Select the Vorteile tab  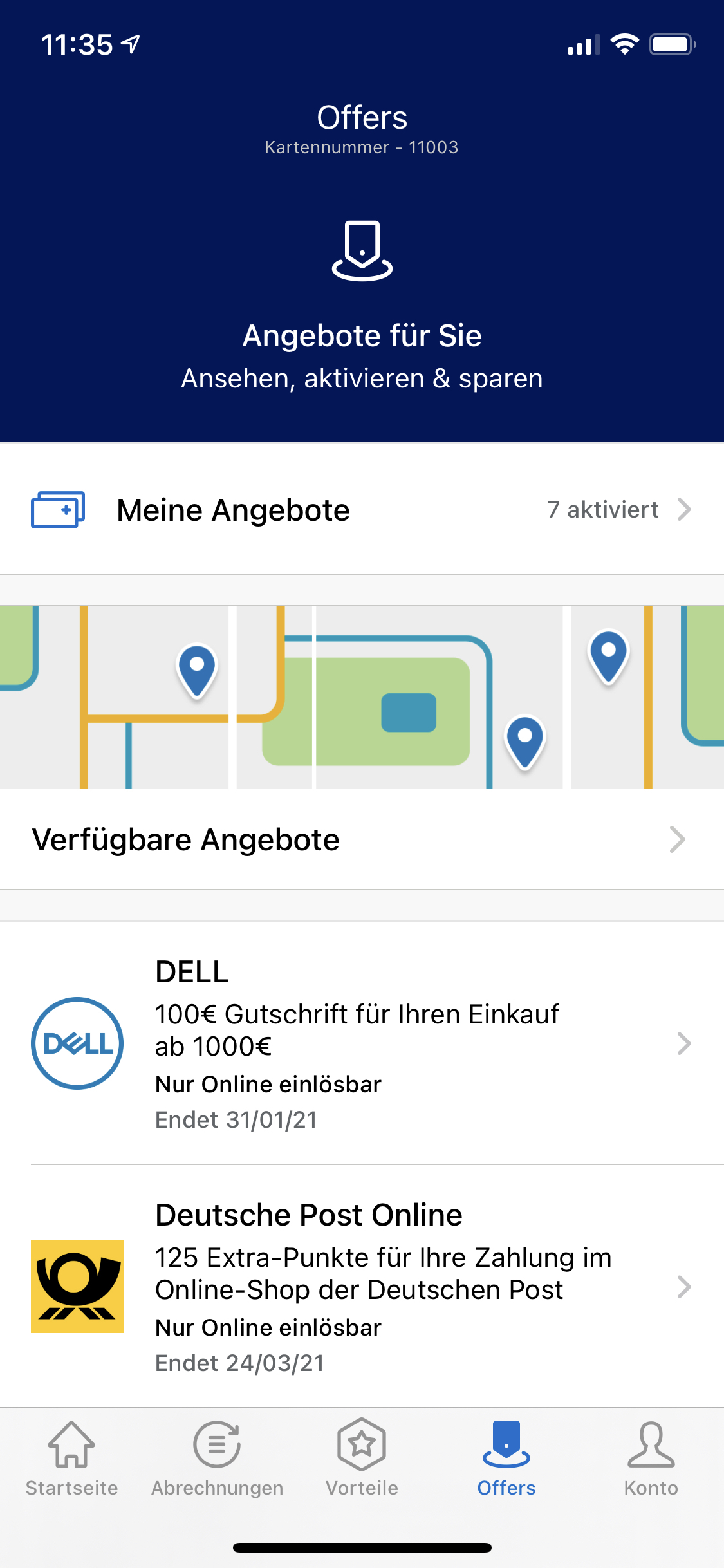pos(362,1459)
